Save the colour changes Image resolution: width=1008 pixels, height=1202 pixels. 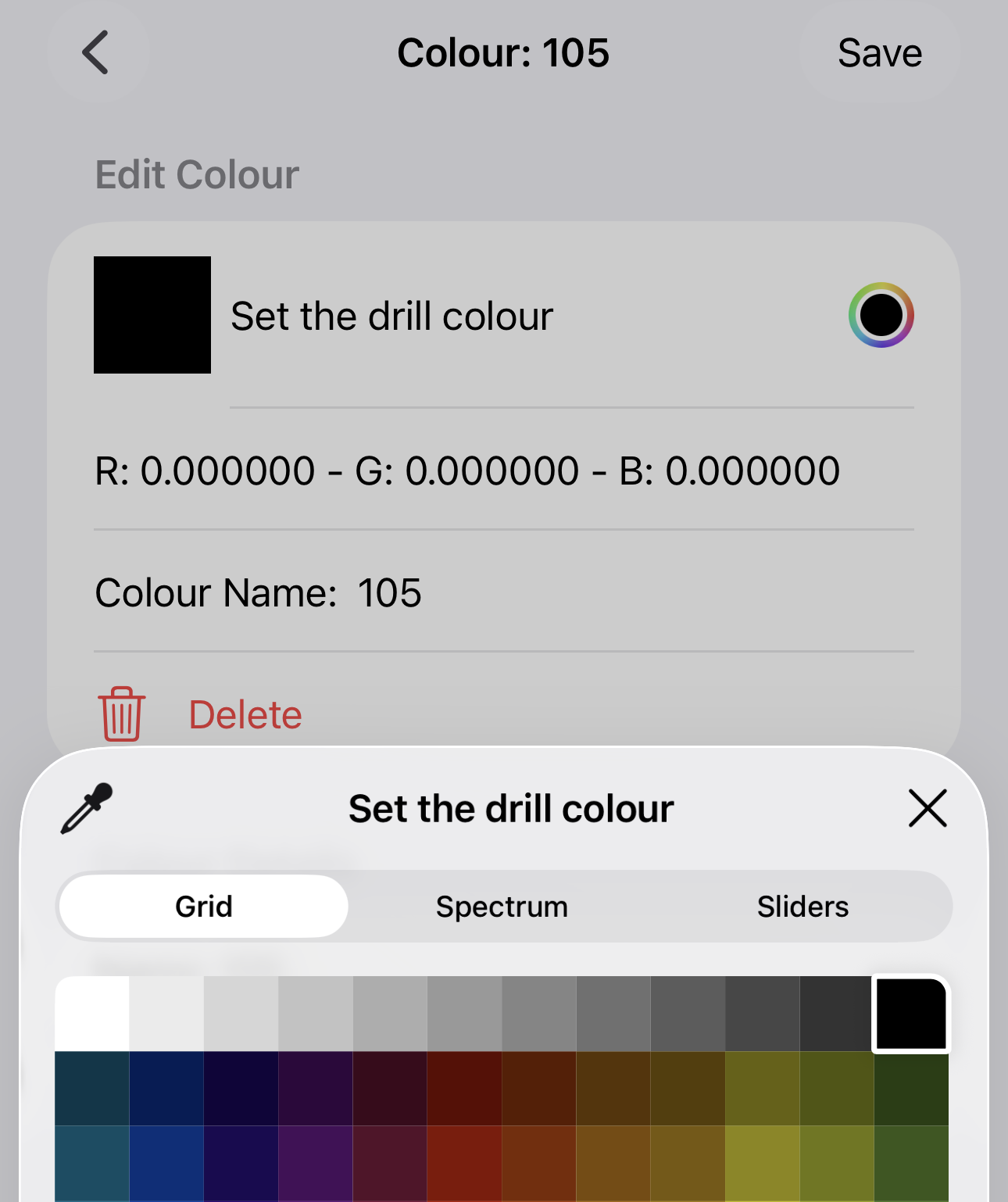(x=879, y=53)
